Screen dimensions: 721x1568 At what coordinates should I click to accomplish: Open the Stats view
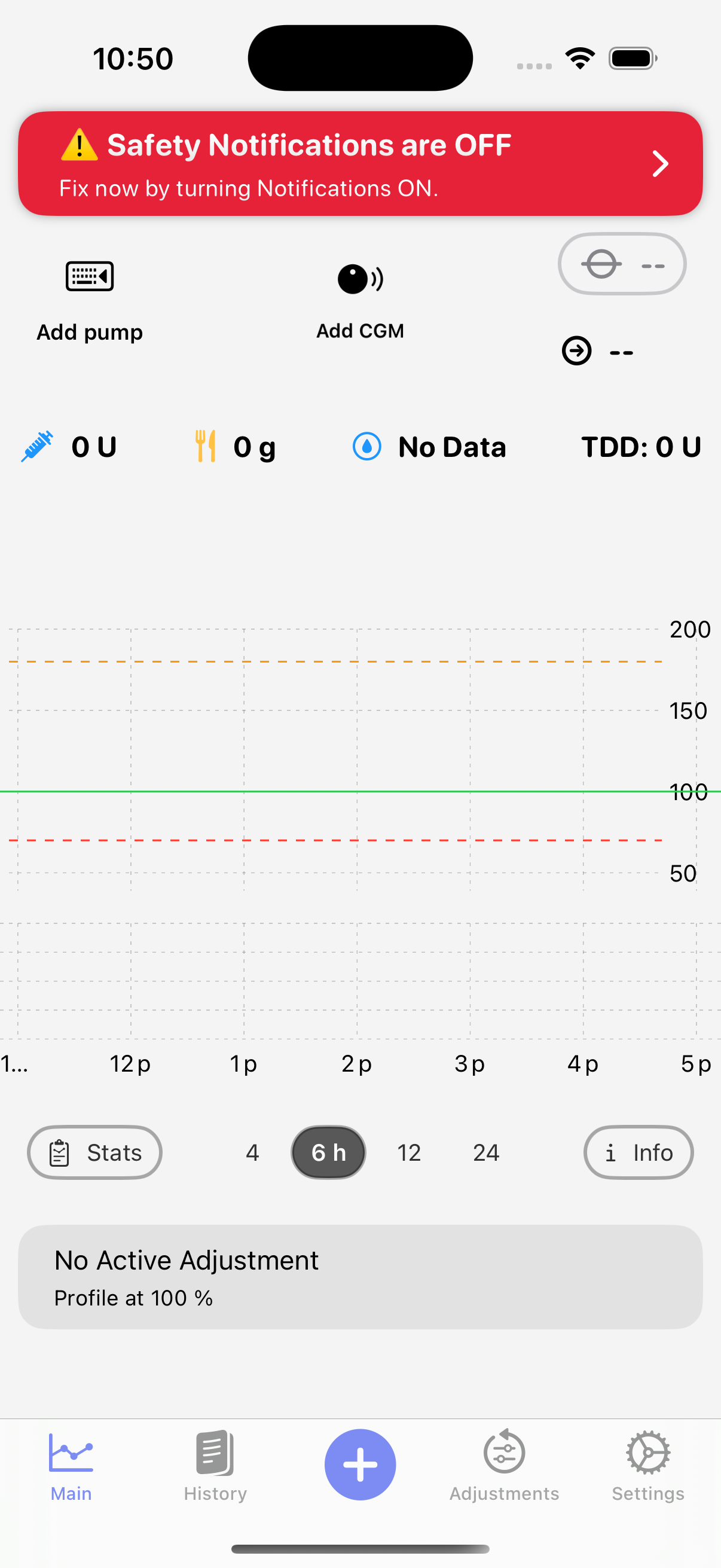pyautogui.click(x=95, y=1152)
